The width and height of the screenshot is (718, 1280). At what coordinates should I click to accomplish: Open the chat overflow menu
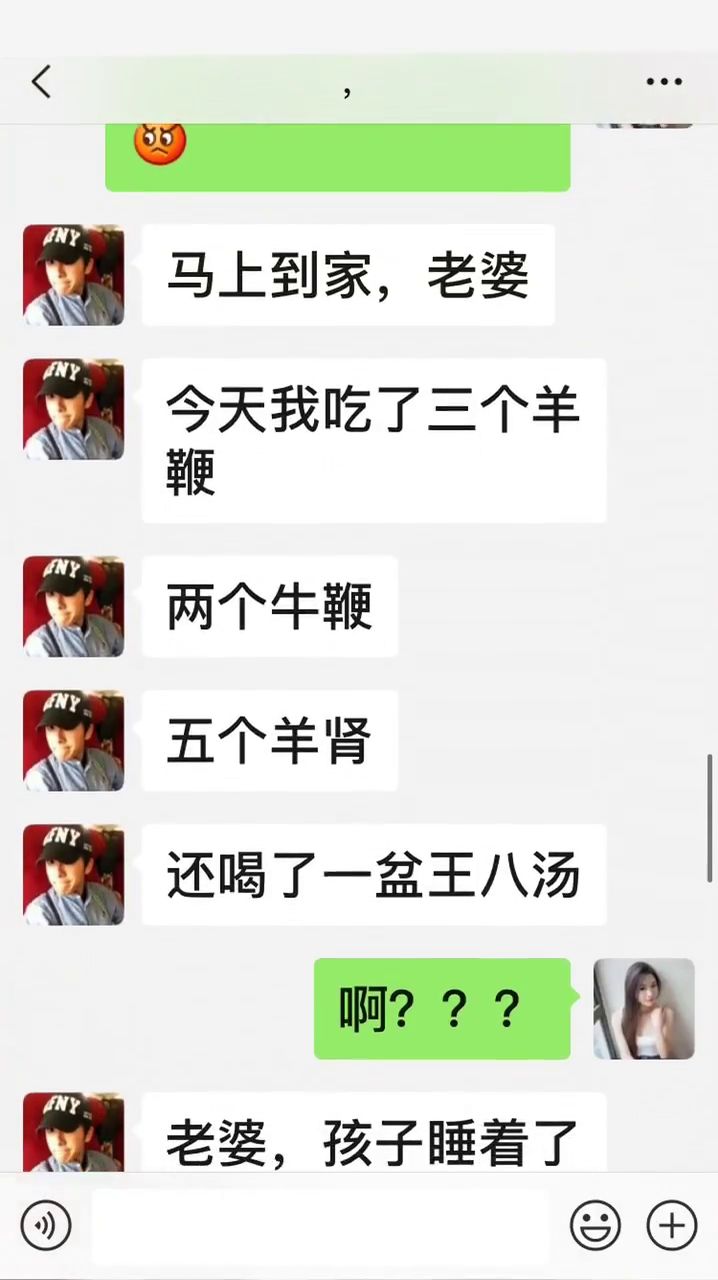point(664,82)
